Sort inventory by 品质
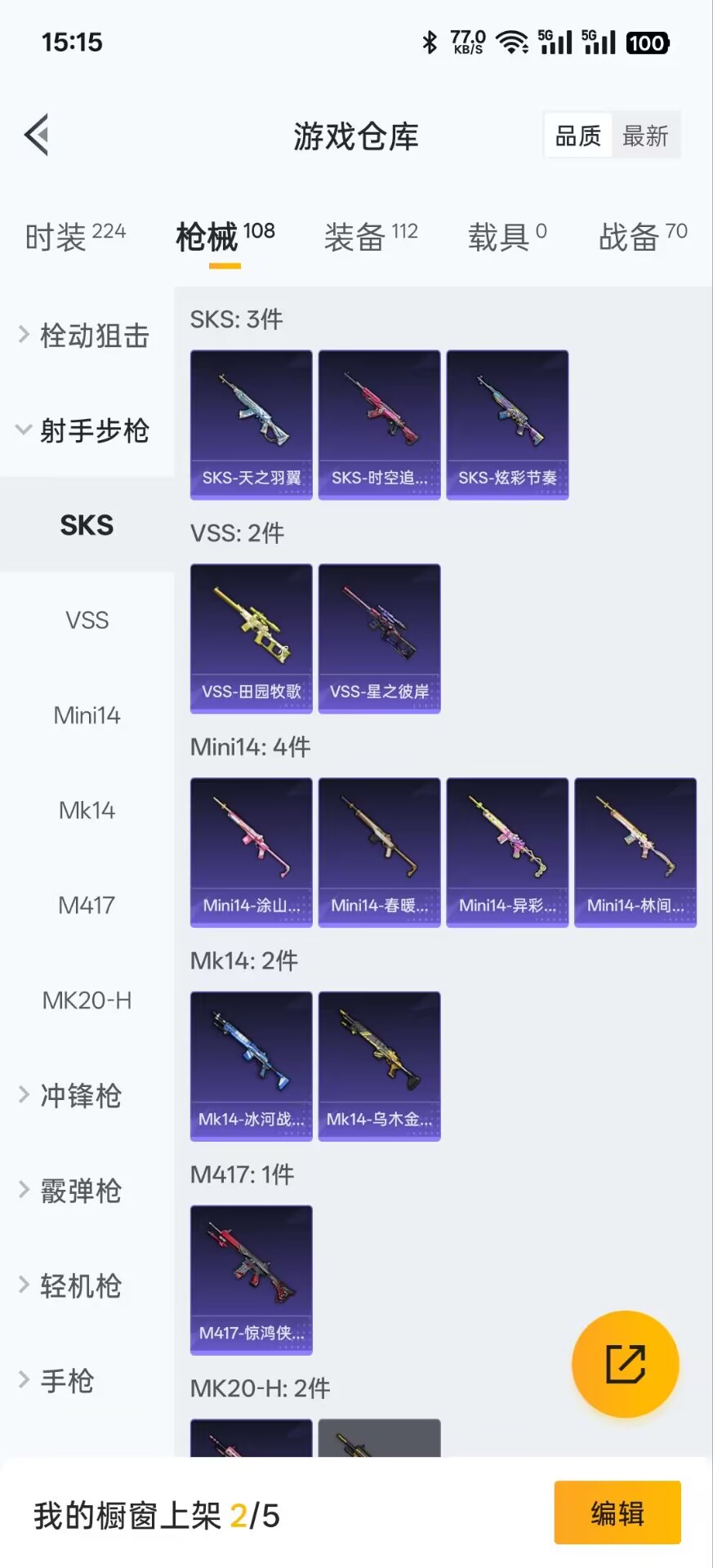This screenshot has width=713, height=1568. [x=578, y=136]
